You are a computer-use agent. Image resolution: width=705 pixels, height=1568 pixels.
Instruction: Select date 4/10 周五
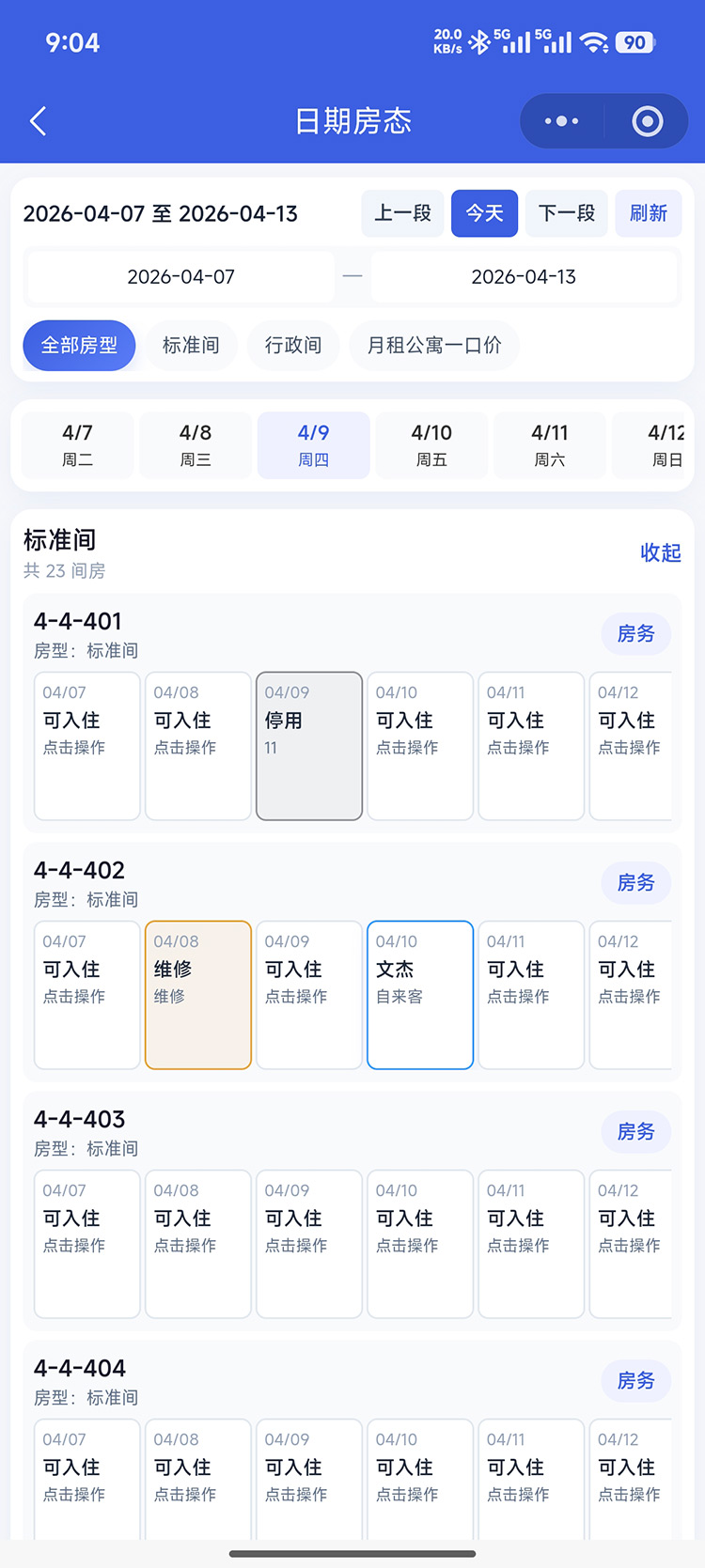431,444
